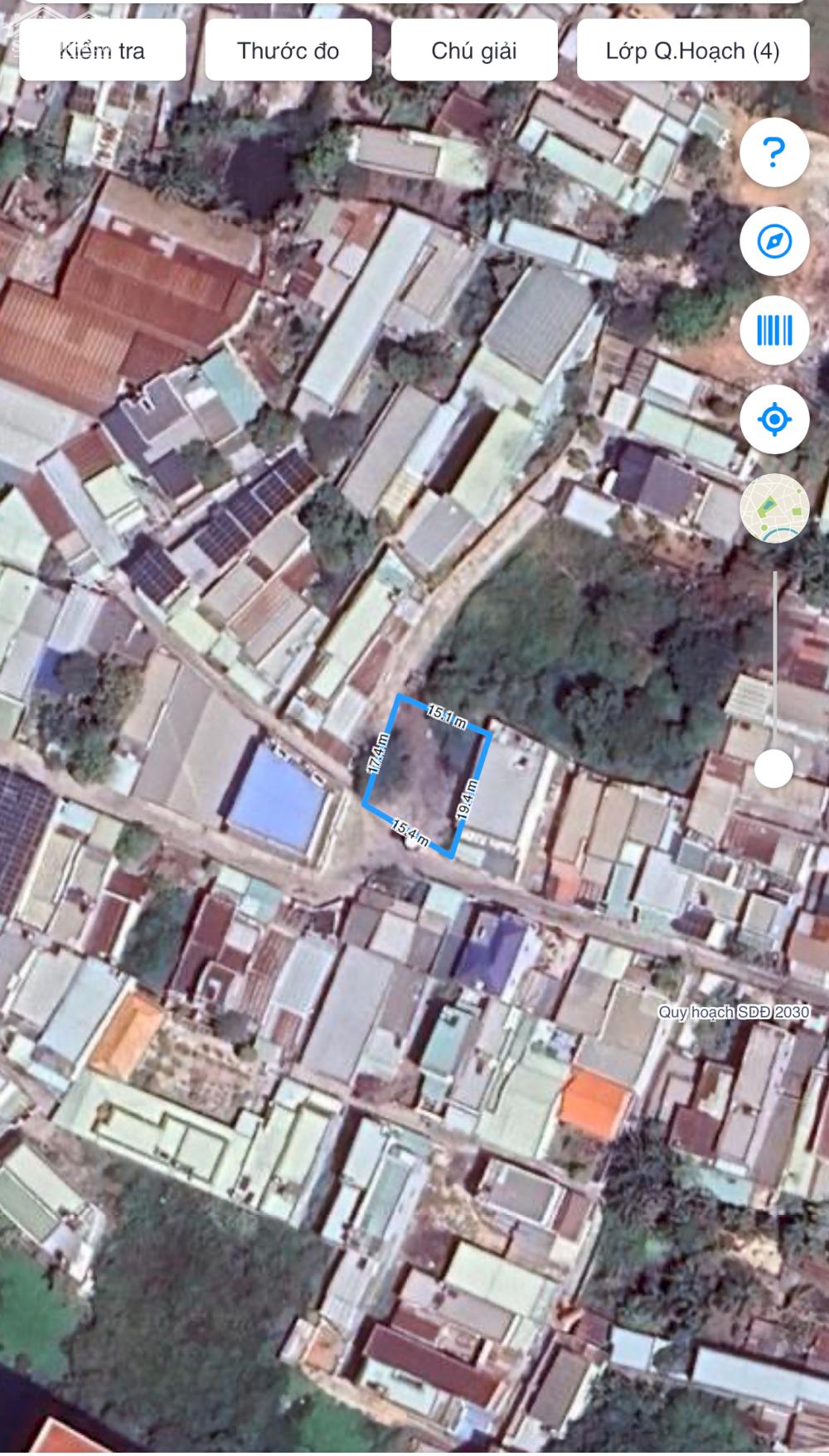Open the Thước đo measuring tool
The width and height of the screenshot is (829, 1456).
[x=288, y=51]
